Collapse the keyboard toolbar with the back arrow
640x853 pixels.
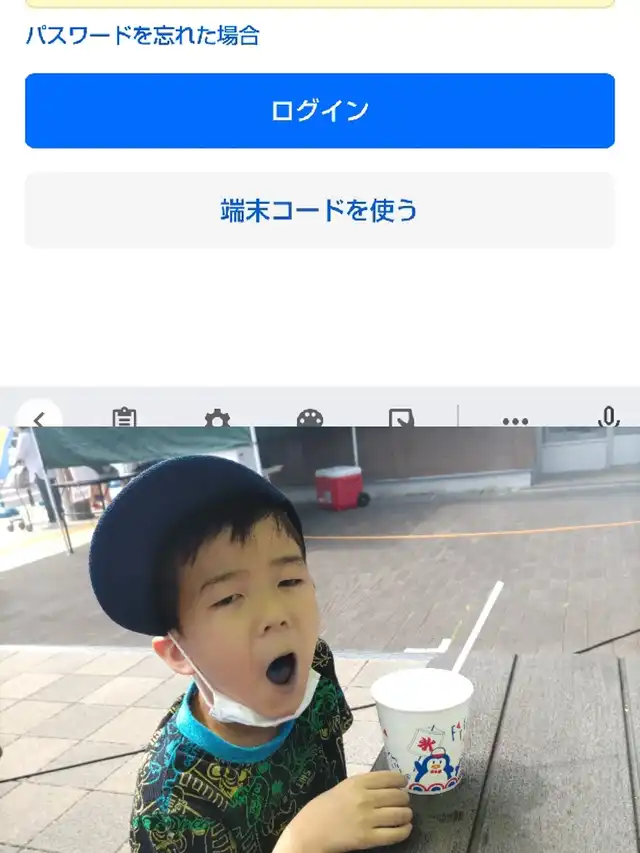point(39,419)
